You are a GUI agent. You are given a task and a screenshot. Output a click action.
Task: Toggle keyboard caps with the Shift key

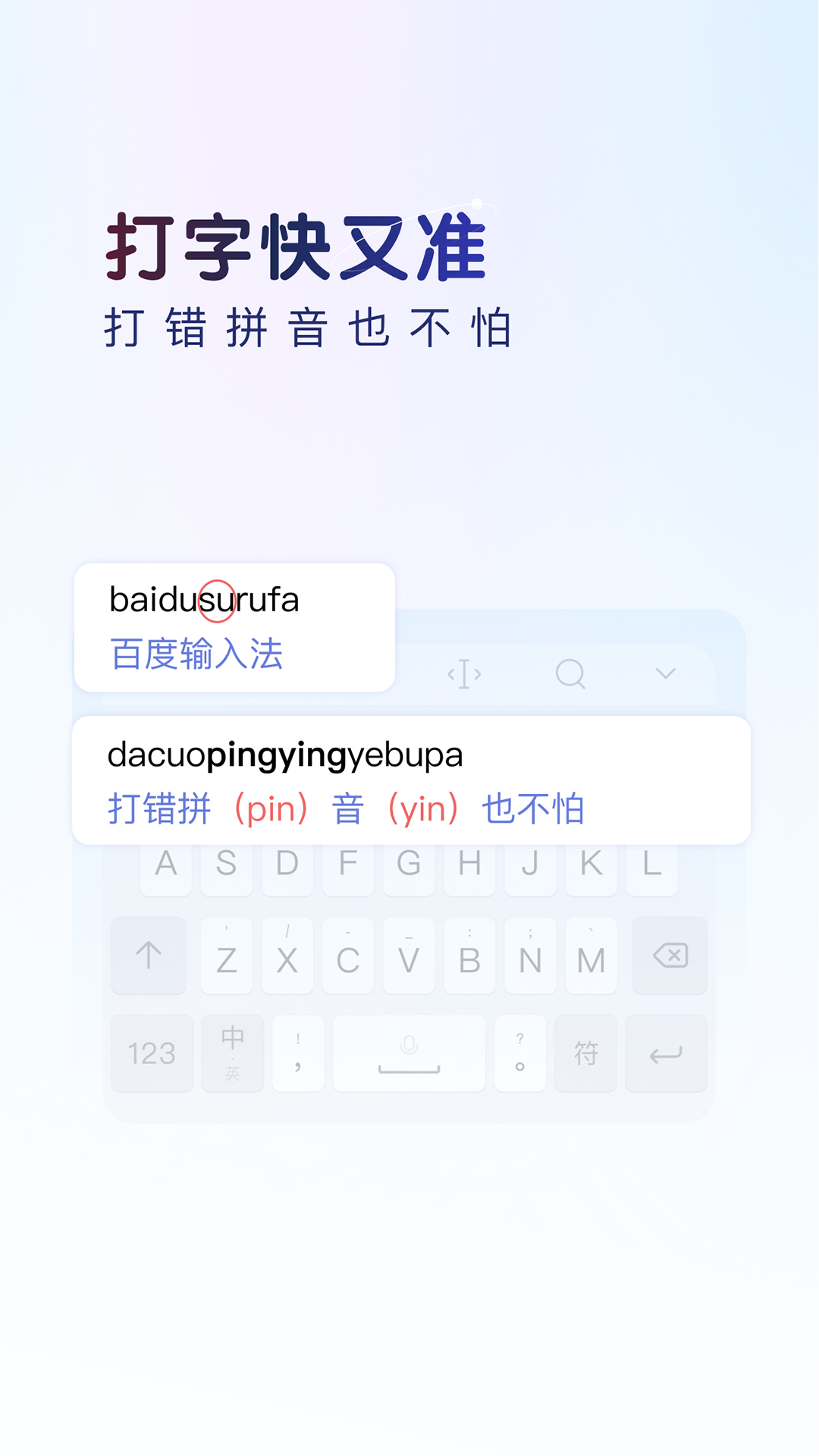pos(147,955)
